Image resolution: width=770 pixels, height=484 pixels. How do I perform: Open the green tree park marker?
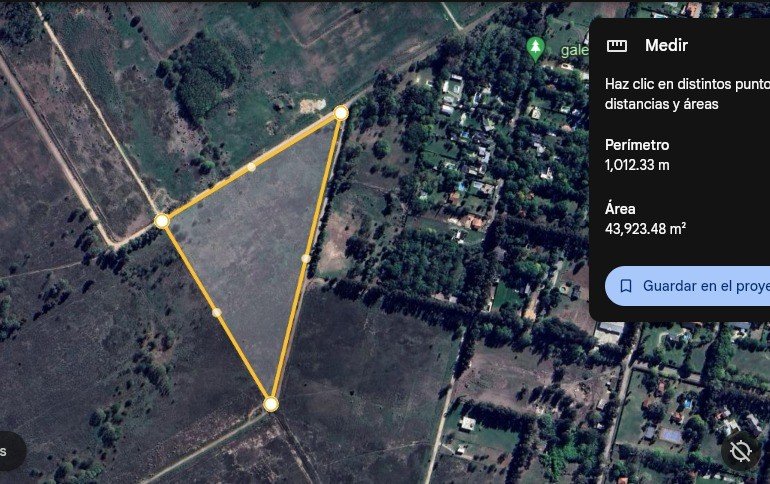click(536, 48)
